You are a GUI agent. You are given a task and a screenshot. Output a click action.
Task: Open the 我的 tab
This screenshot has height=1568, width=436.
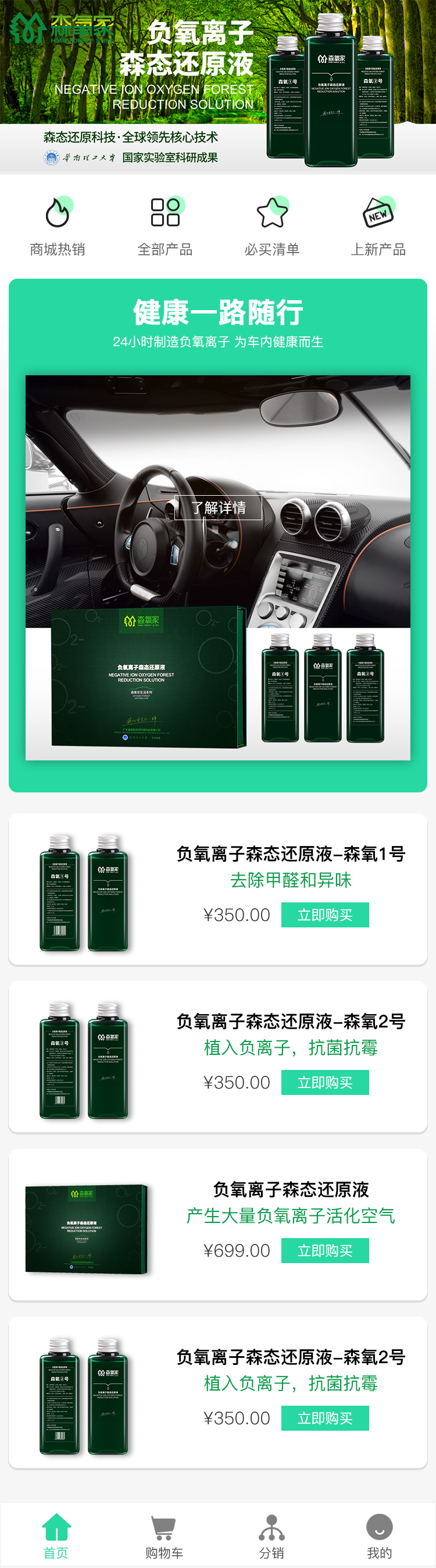(x=379, y=1537)
